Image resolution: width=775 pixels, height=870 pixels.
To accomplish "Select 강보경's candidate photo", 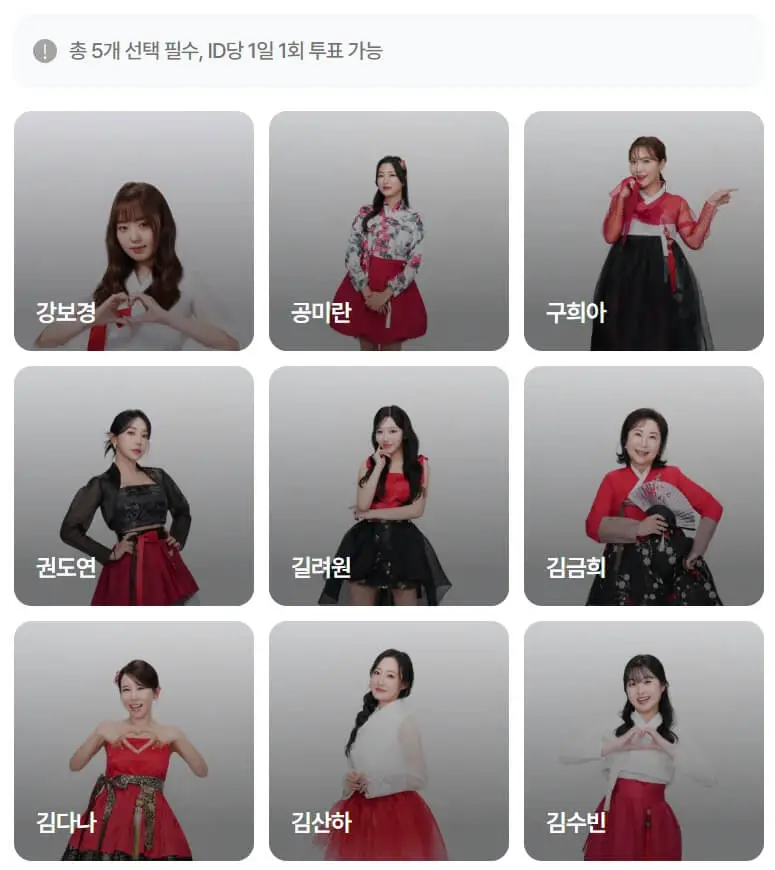I will coord(134,230).
